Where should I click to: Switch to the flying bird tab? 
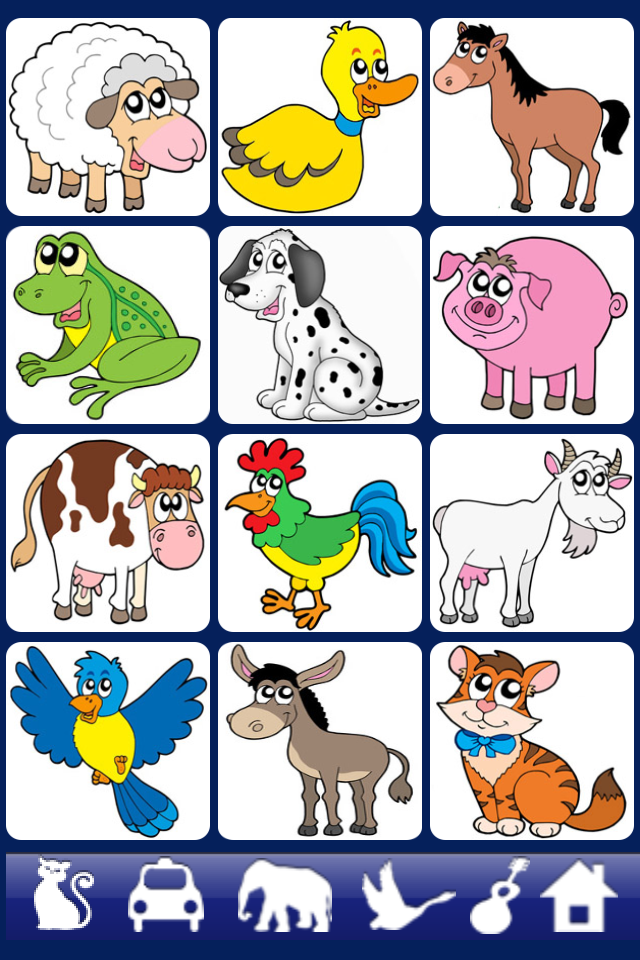400,895
